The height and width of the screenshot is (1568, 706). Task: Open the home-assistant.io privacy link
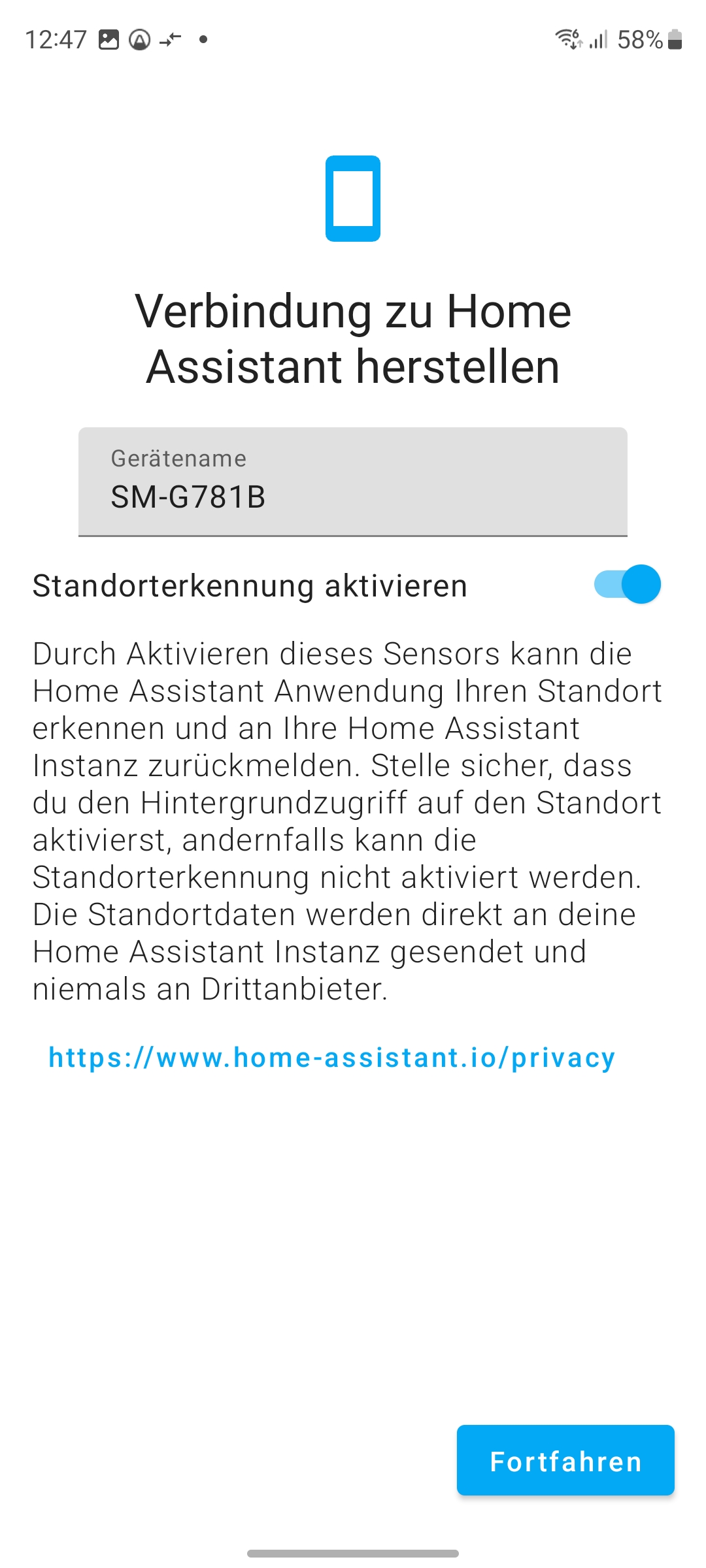click(x=332, y=1058)
